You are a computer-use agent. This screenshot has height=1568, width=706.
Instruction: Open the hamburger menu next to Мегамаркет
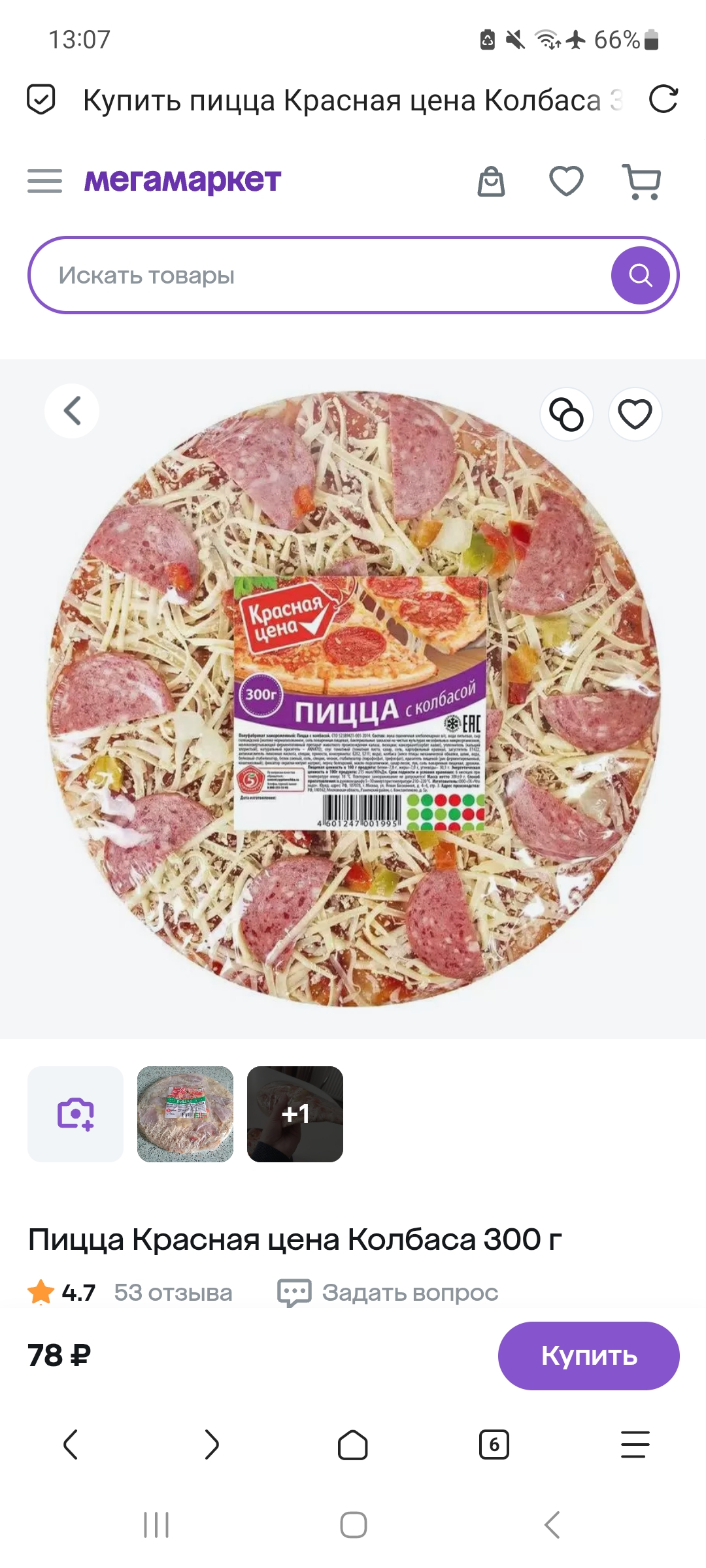[44, 181]
